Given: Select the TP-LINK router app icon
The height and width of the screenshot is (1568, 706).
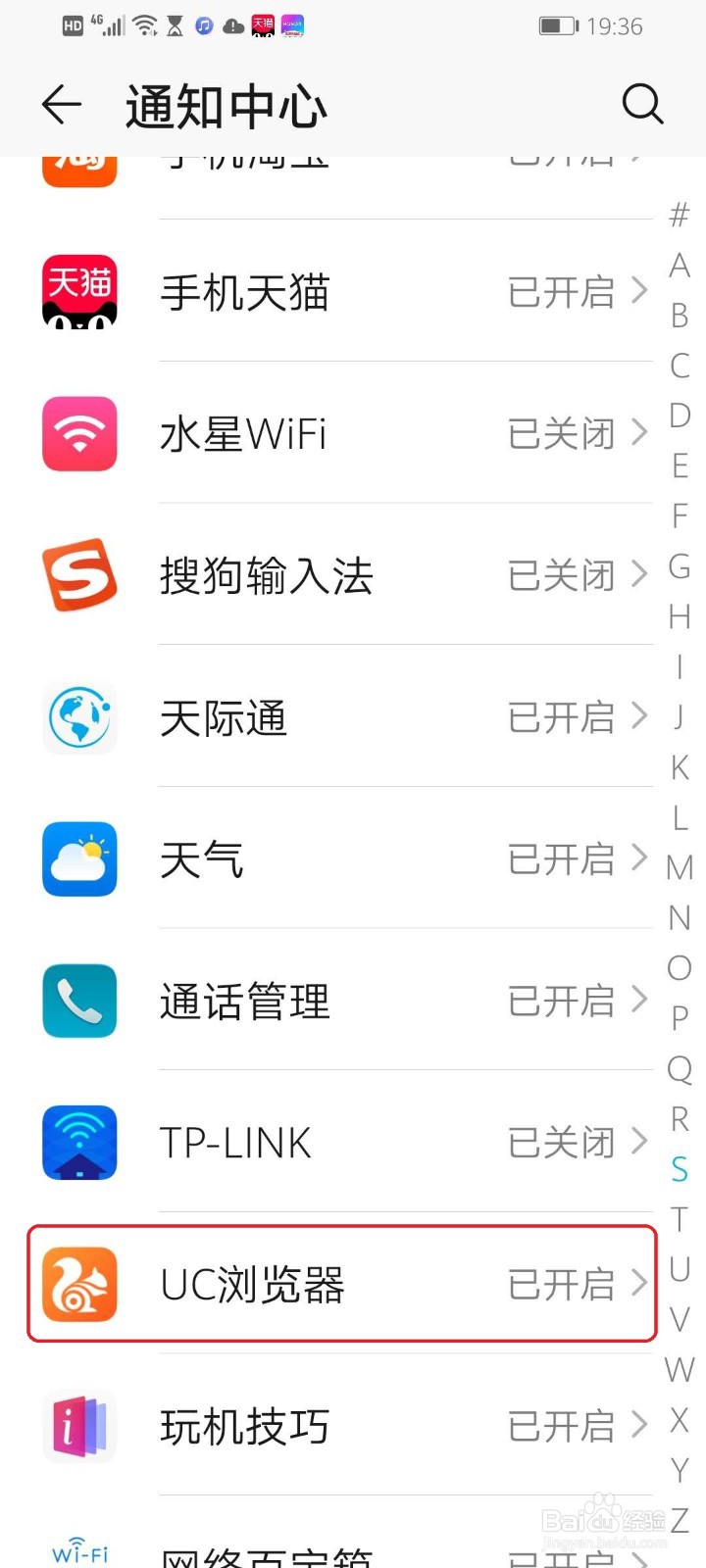Looking at the screenshot, I should coord(78,1142).
